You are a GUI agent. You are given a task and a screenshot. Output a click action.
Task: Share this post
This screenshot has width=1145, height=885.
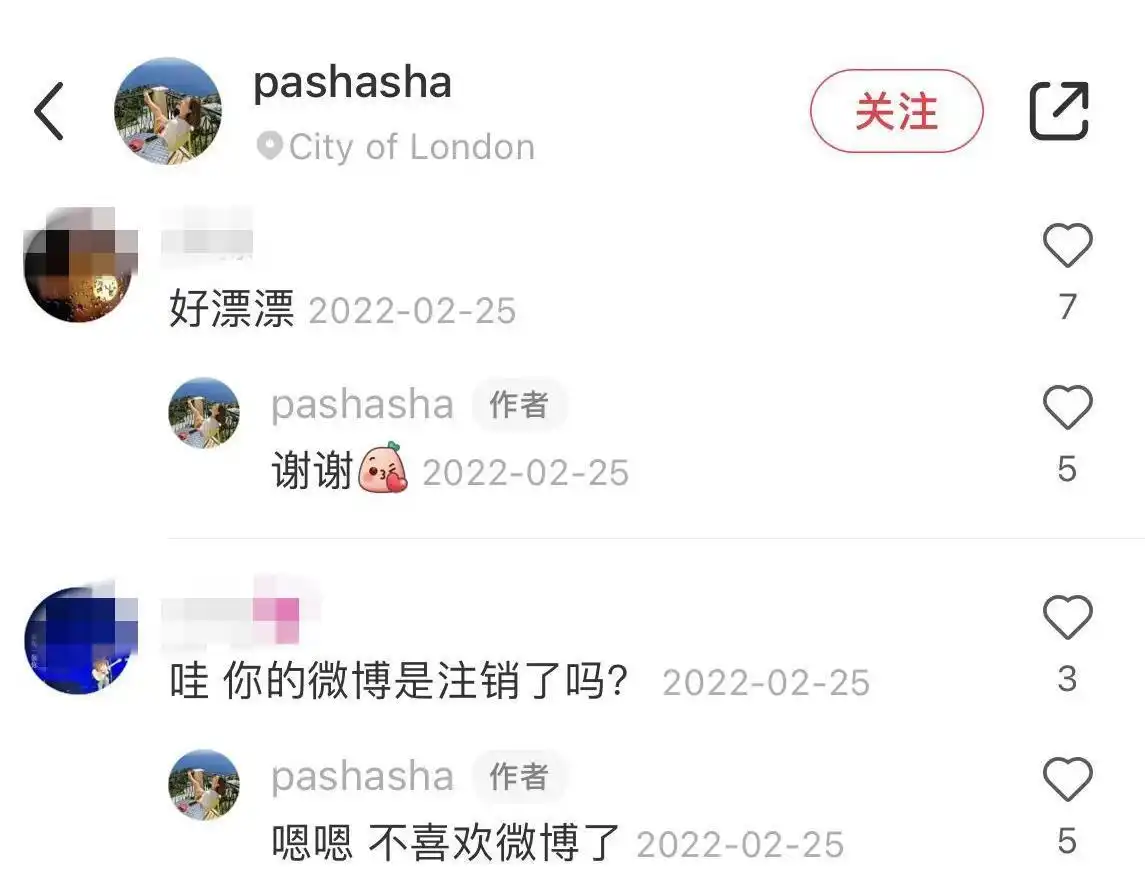[x=1059, y=111]
